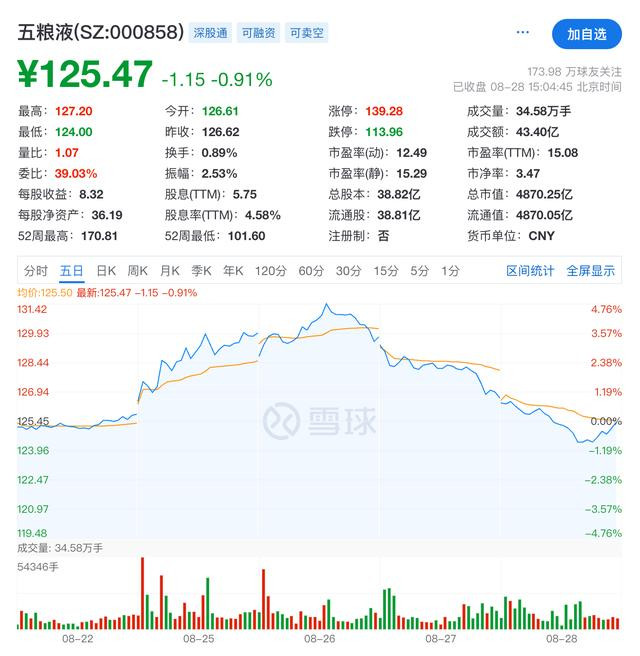640x656 pixels.
Task: Select the 15分 interval tab
Action: pos(386,270)
